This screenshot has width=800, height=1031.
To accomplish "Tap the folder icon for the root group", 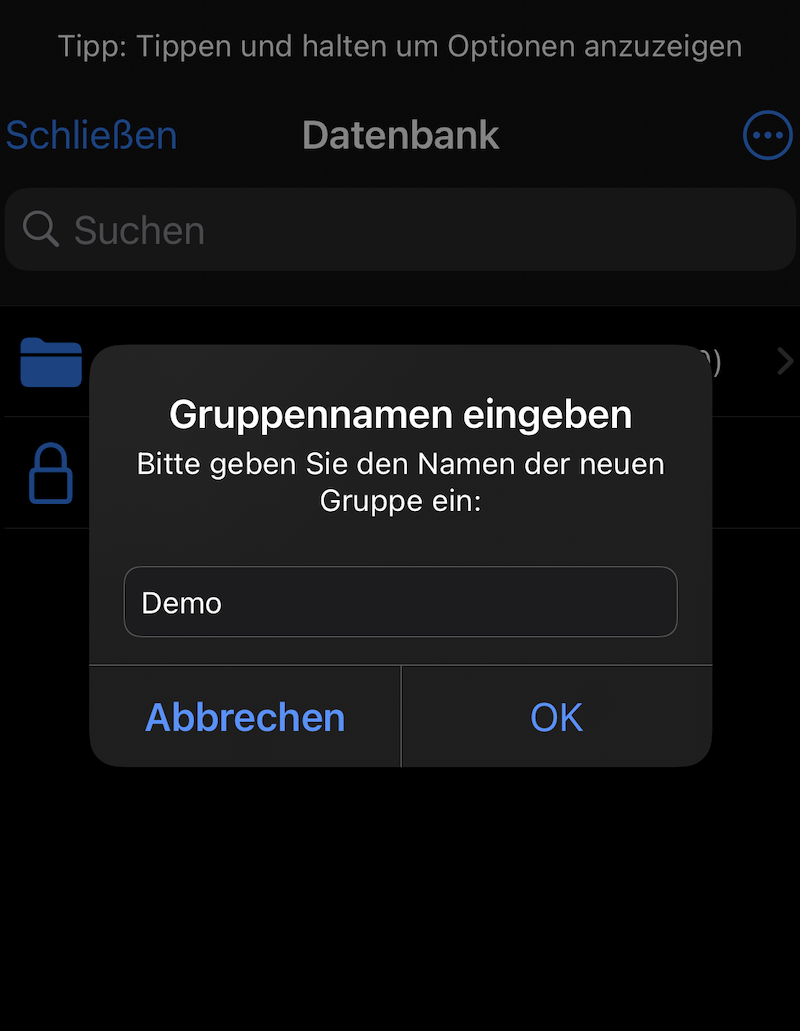I will click(x=50, y=362).
